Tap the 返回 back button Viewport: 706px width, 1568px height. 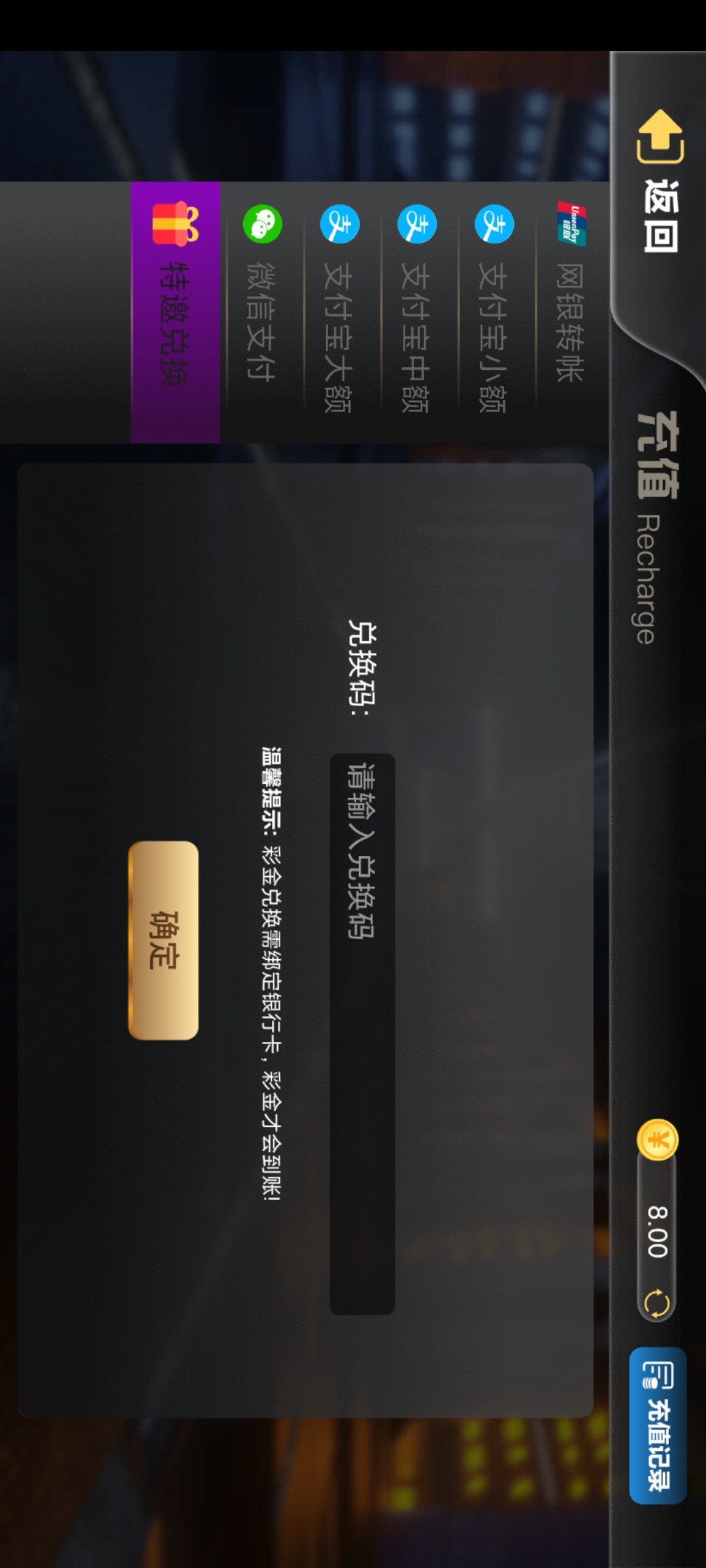660,183
